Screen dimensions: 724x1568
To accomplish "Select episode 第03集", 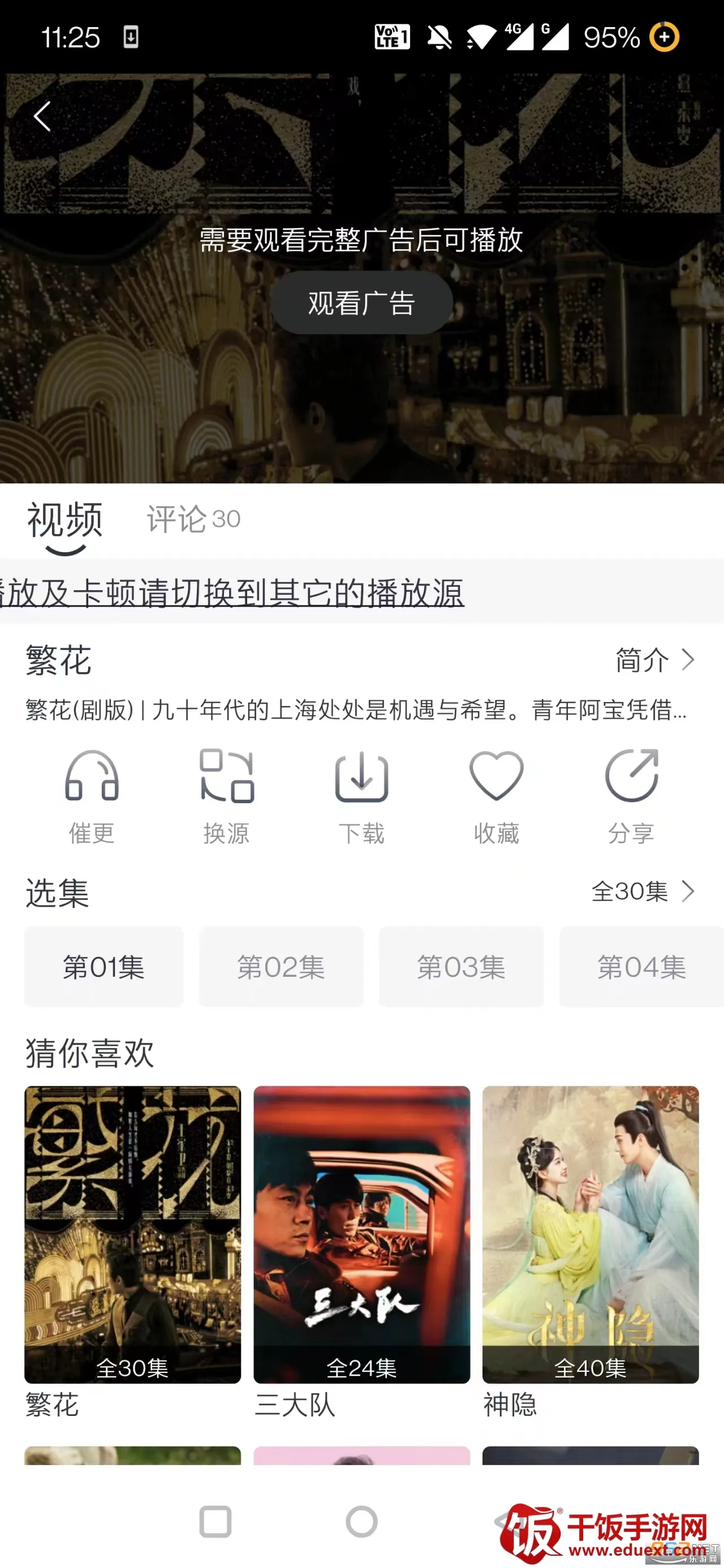I will tap(461, 967).
